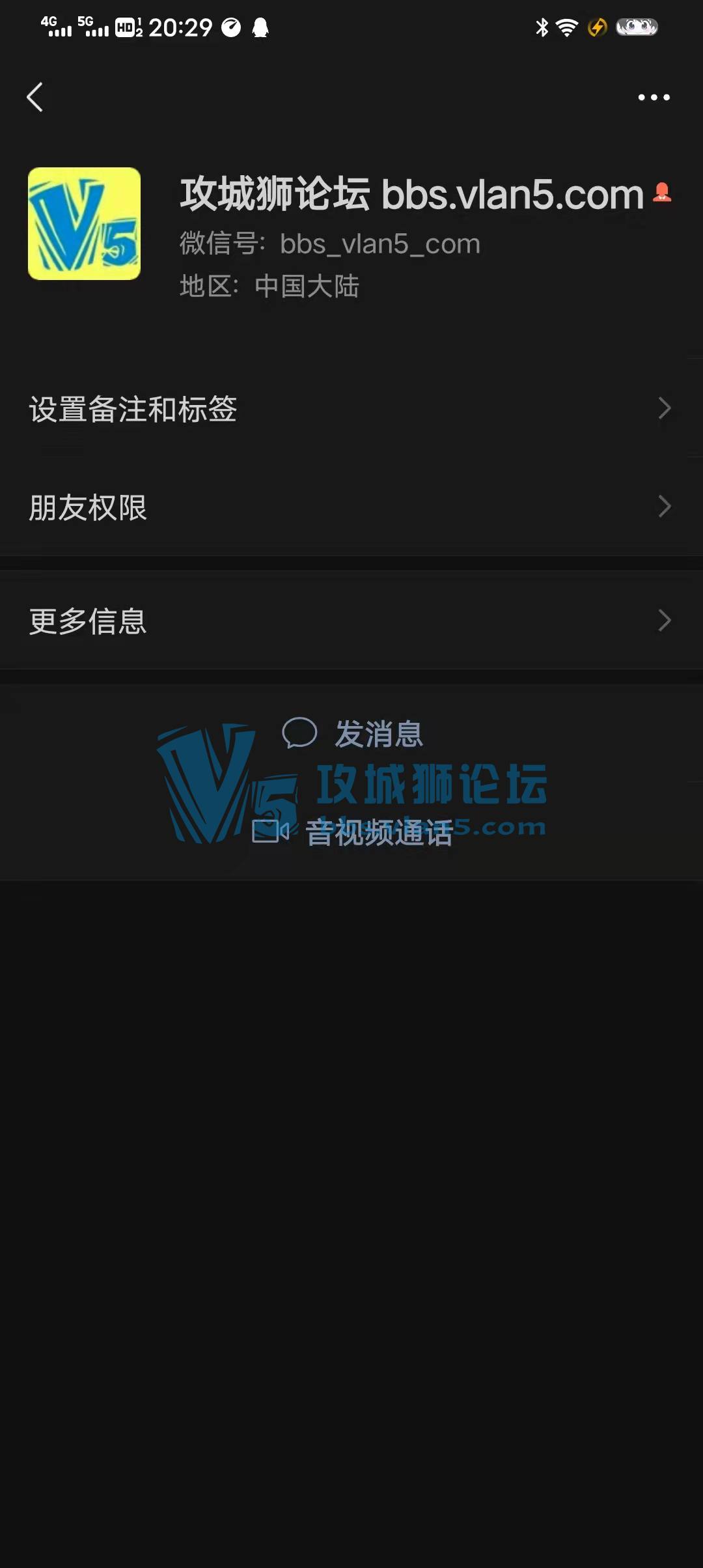
Task: Tap 发消息 to send a message
Action: (353, 734)
